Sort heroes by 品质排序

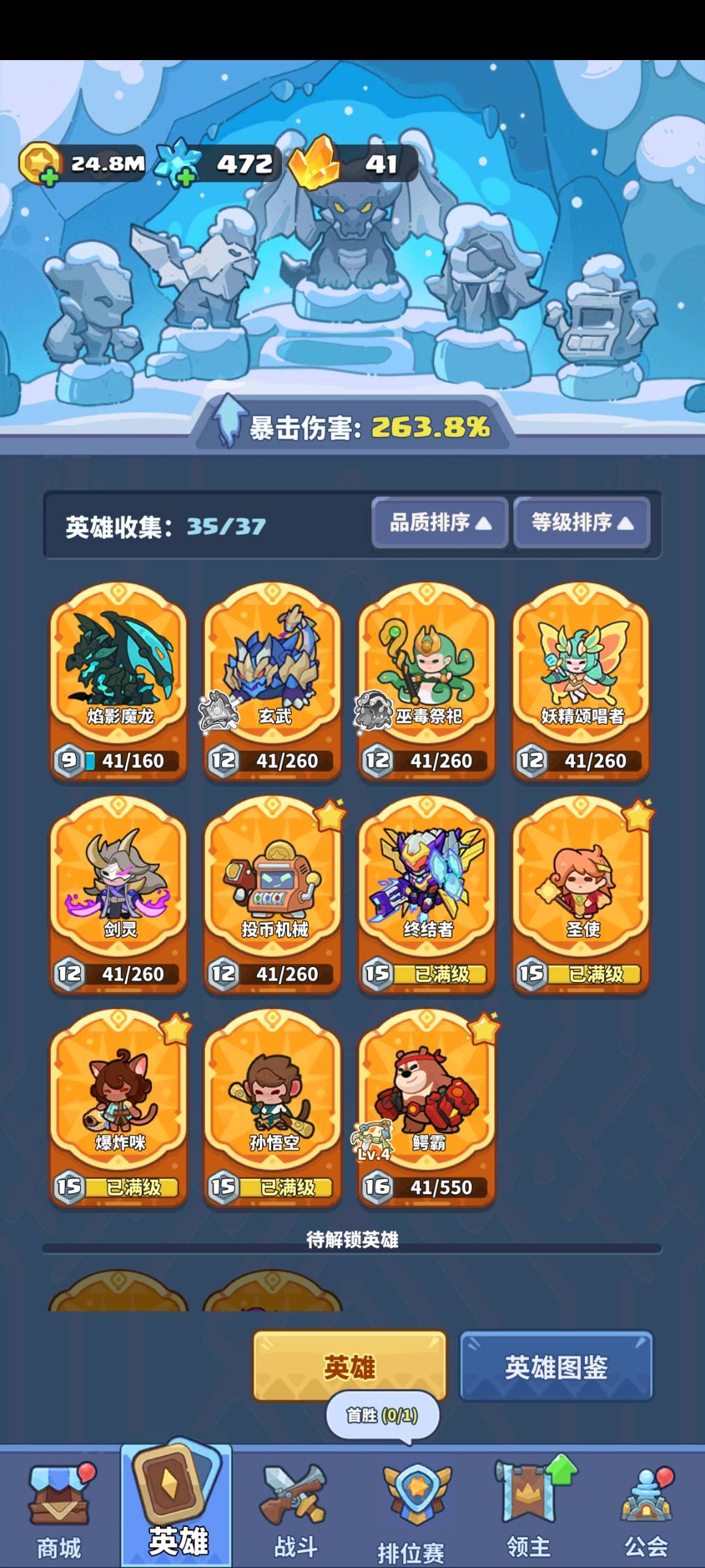(x=440, y=522)
